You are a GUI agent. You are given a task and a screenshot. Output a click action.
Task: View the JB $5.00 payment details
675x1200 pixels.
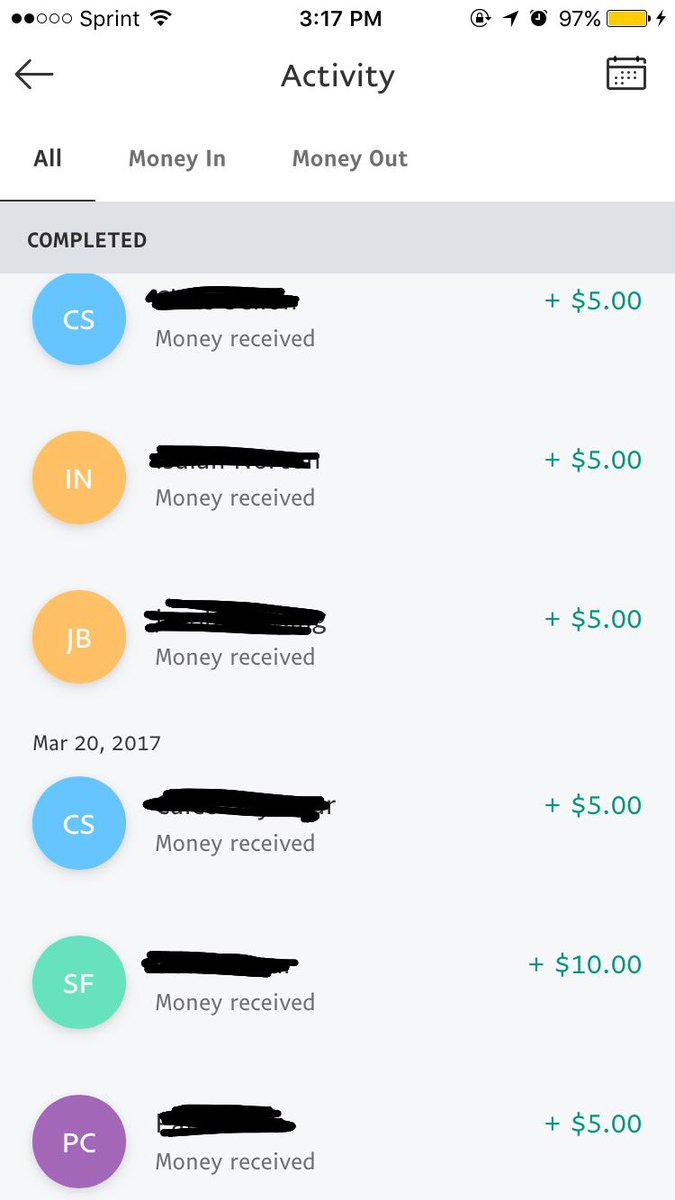(x=337, y=638)
